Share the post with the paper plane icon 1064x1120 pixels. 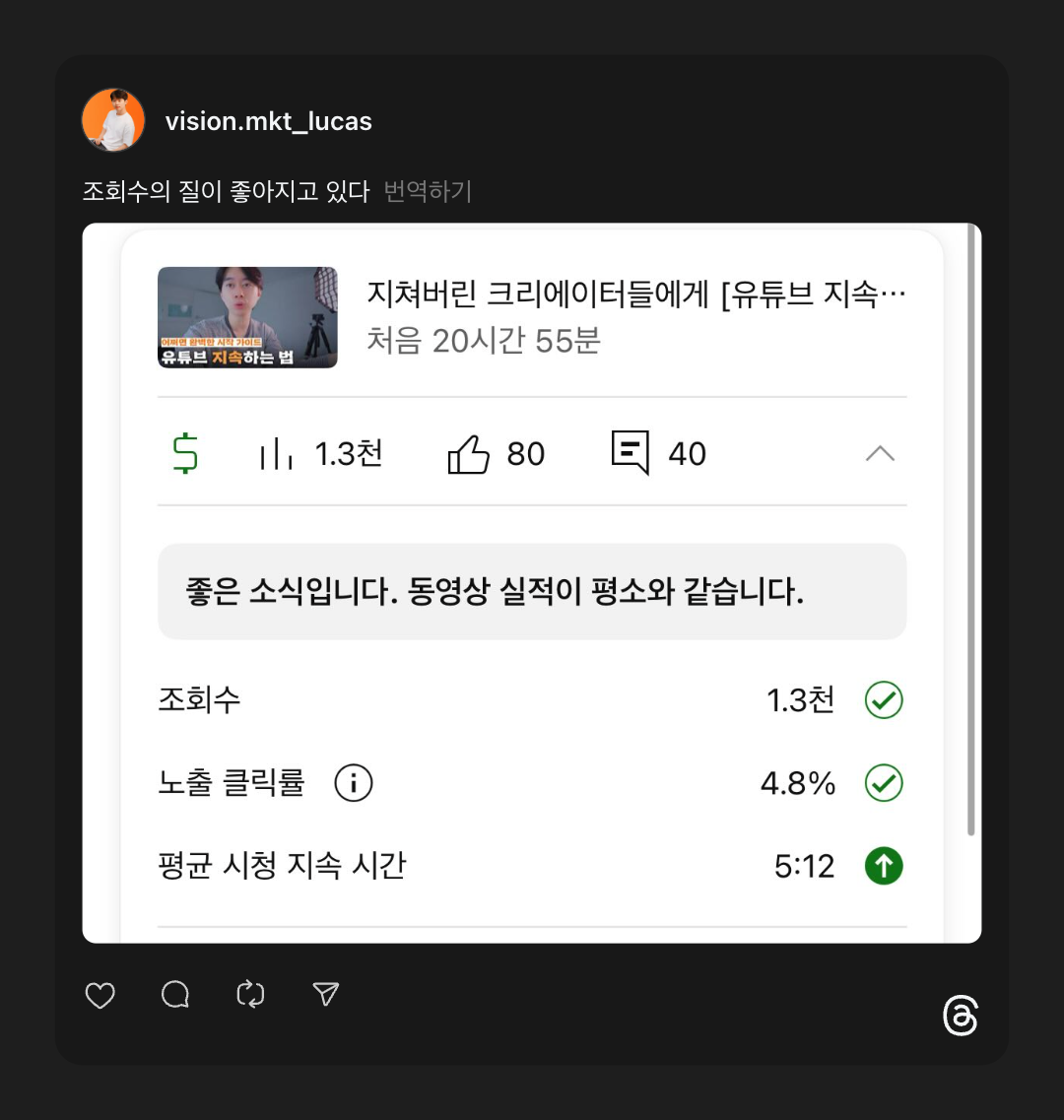[x=325, y=995]
